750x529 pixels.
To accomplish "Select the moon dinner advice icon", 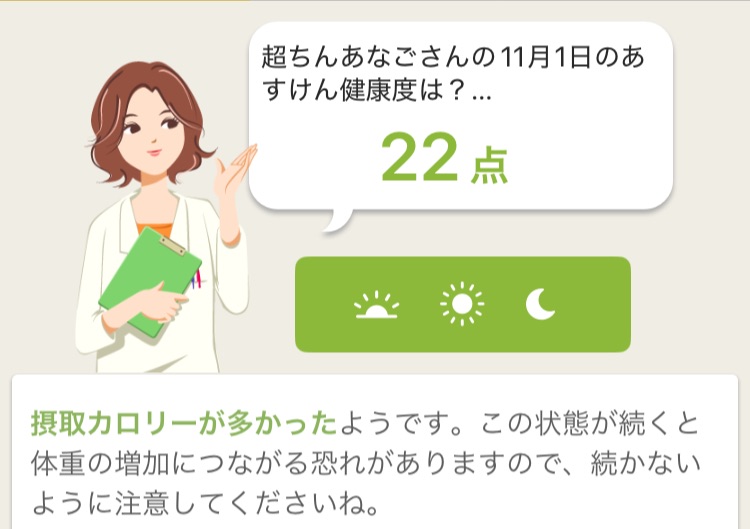I will coord(541,304).
